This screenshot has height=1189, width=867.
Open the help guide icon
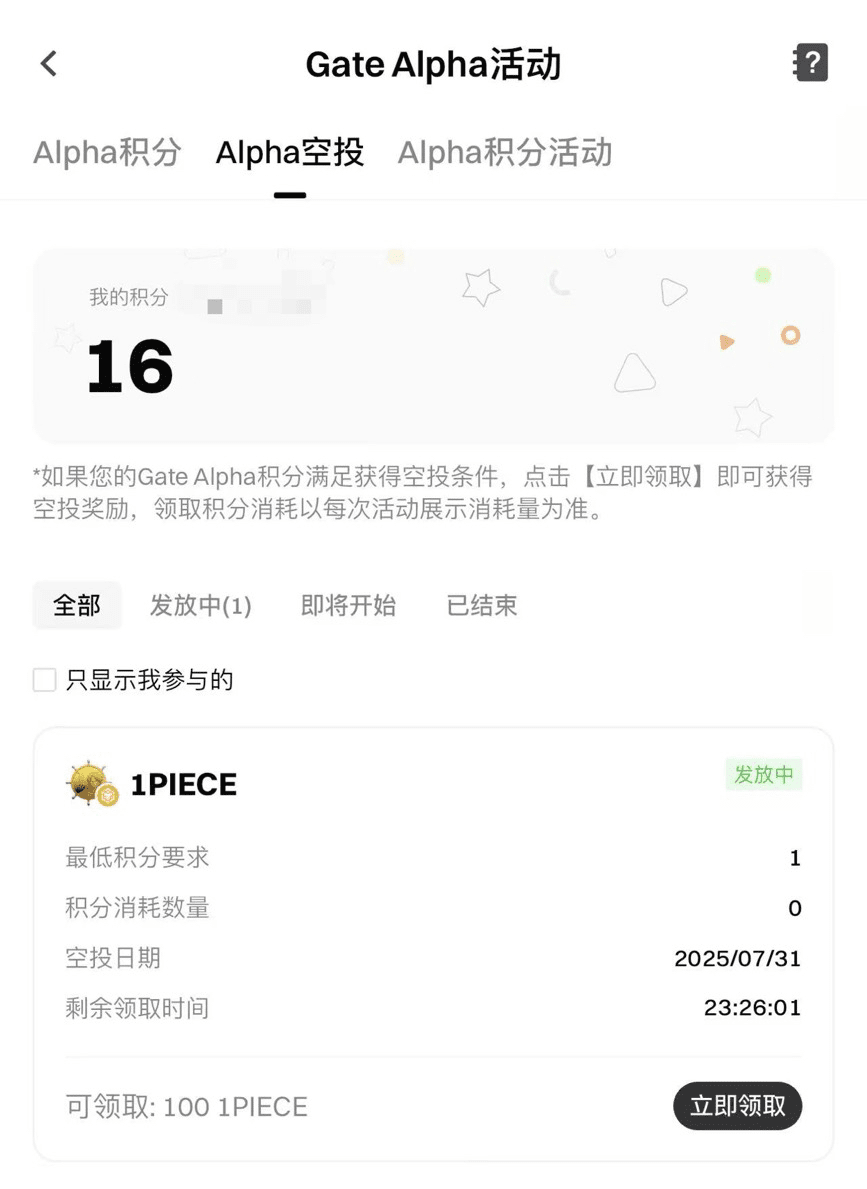point(809,63)
